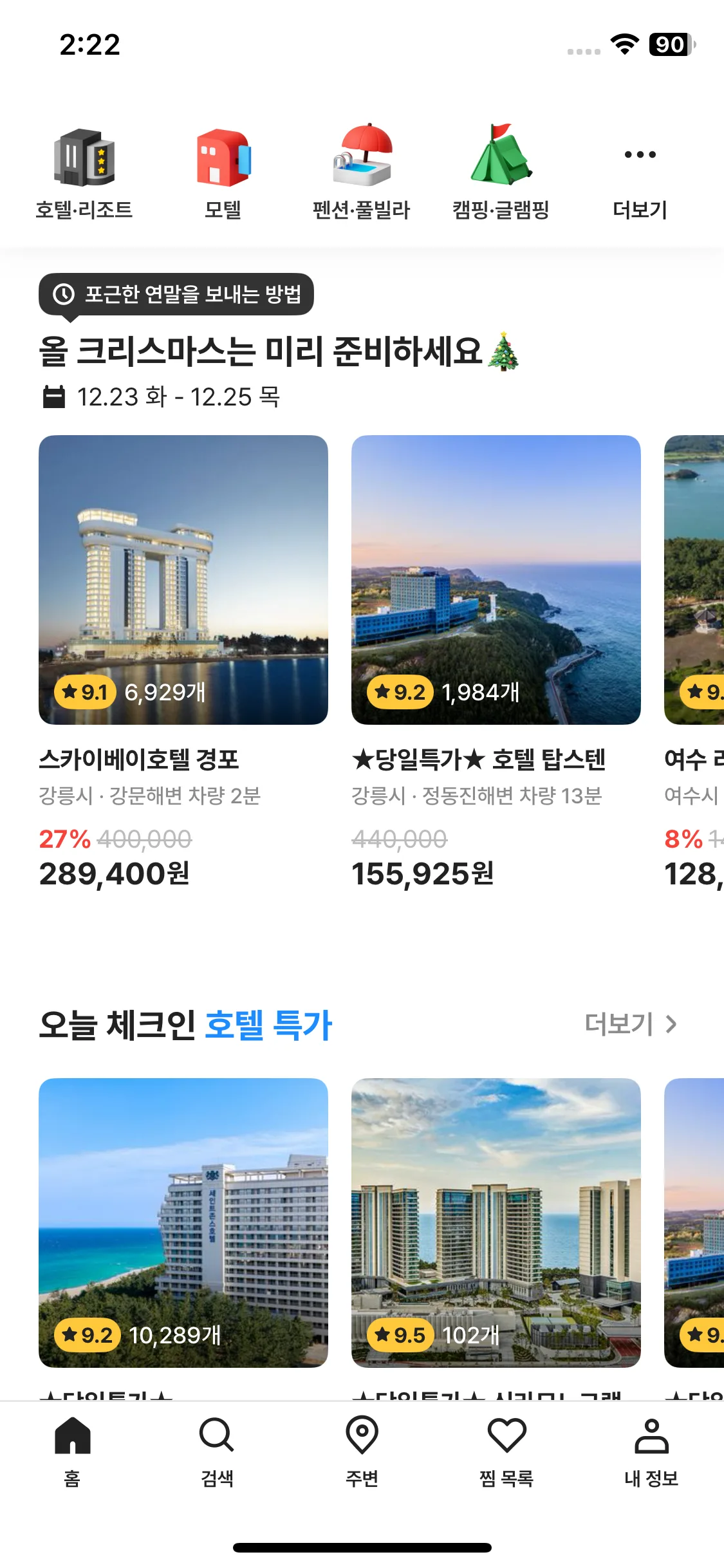
Task: Open the 스카이베이호텔 경포 card
Action: [x=183, y=579]
